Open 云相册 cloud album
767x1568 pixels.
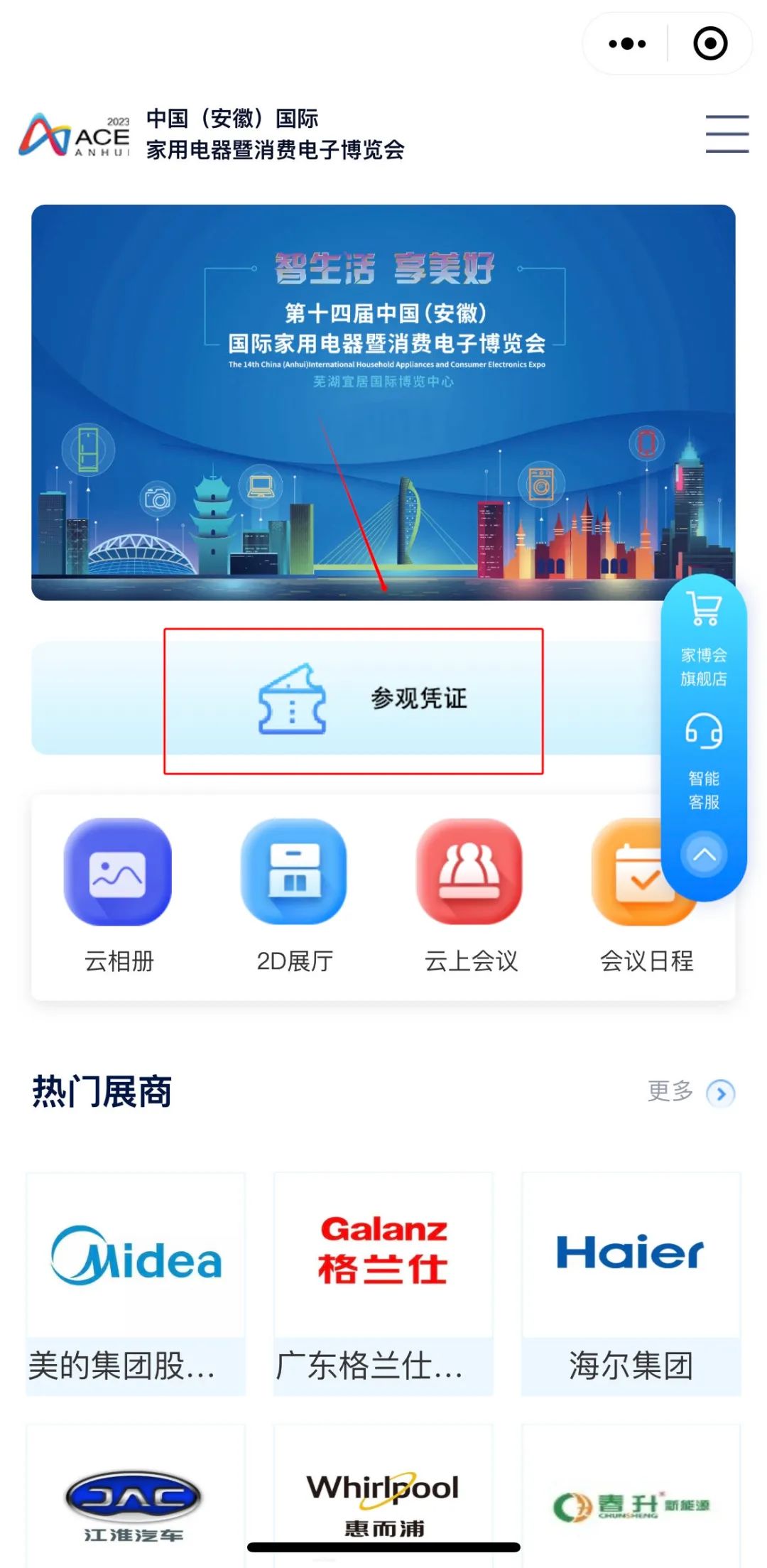(119, 895)
